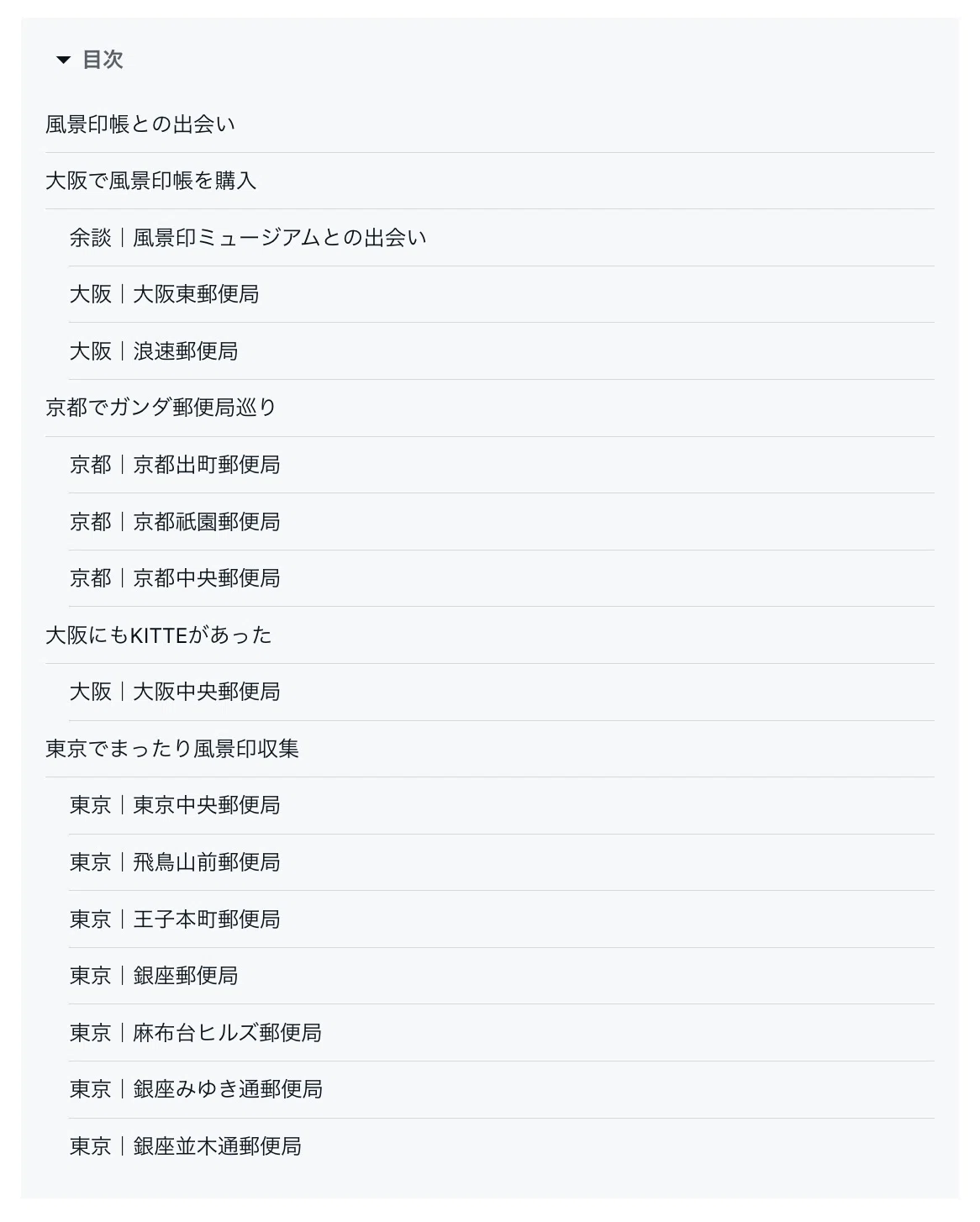Collapse the 目次 table of contents
Viewport: 980px width, 1222px height.
[89, 60]
